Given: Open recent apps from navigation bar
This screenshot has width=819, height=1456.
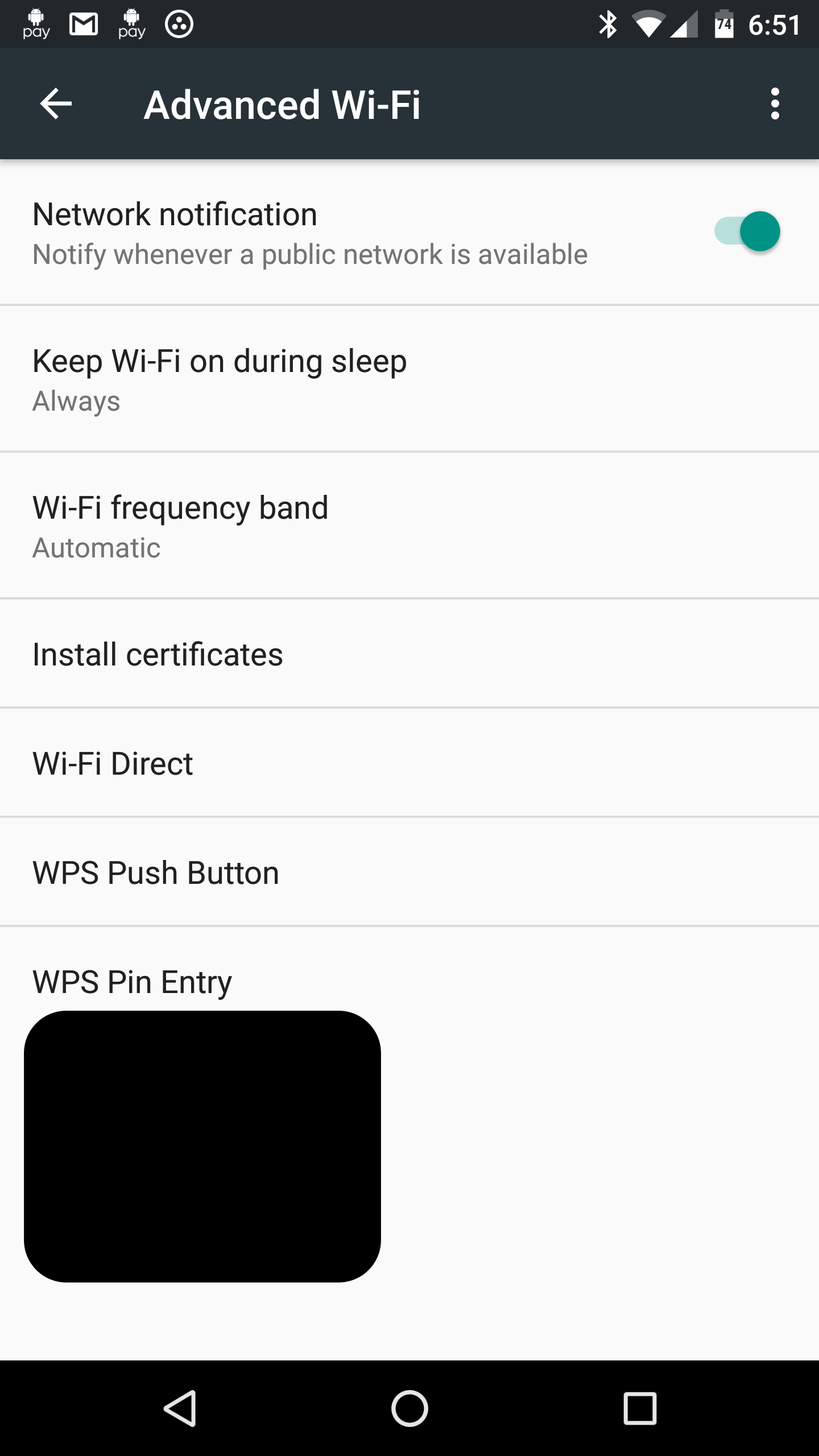Looking at the screenshot, I should (x=640, y=1408).
